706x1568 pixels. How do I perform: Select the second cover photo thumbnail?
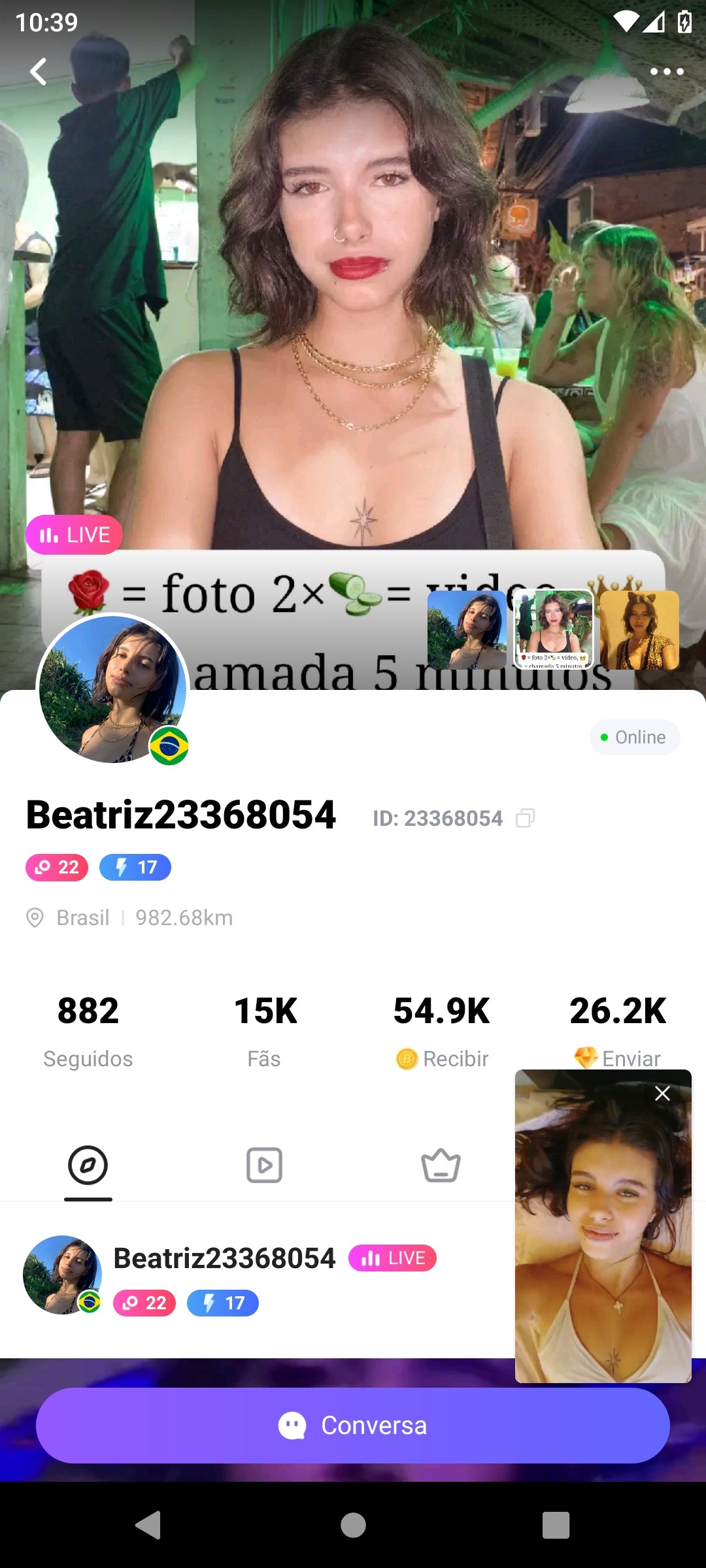[x=554, y=630]
